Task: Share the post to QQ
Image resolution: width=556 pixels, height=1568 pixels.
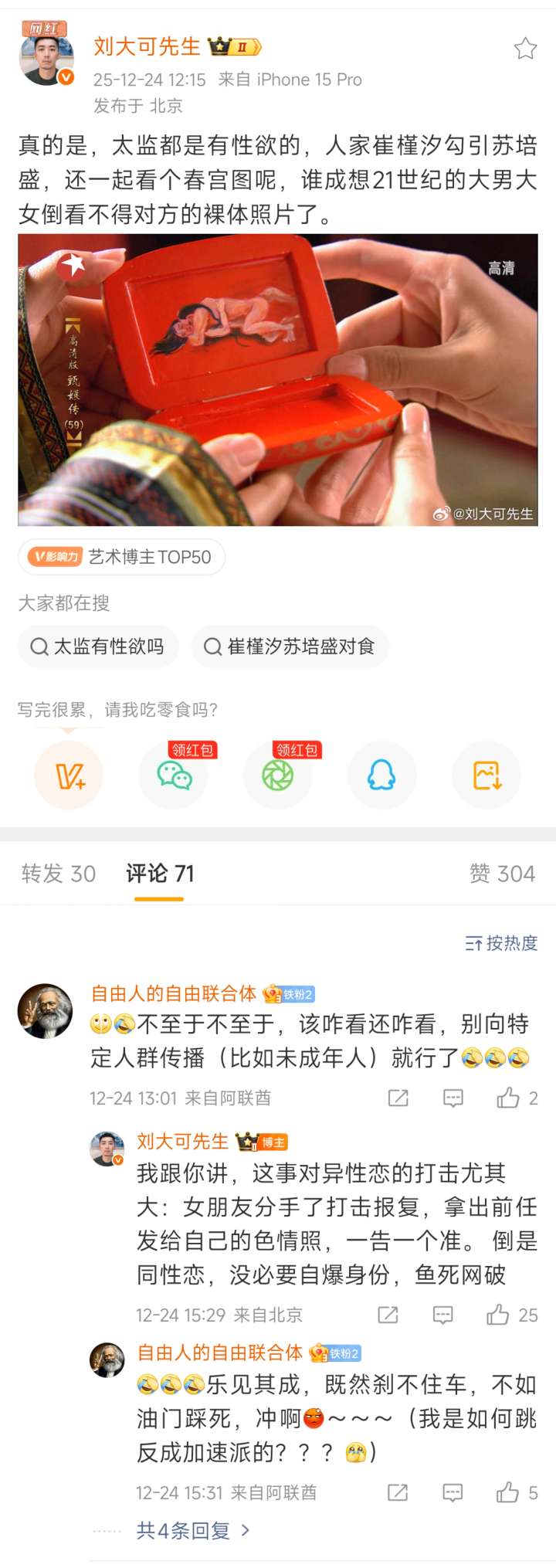Action: [381, 775]
